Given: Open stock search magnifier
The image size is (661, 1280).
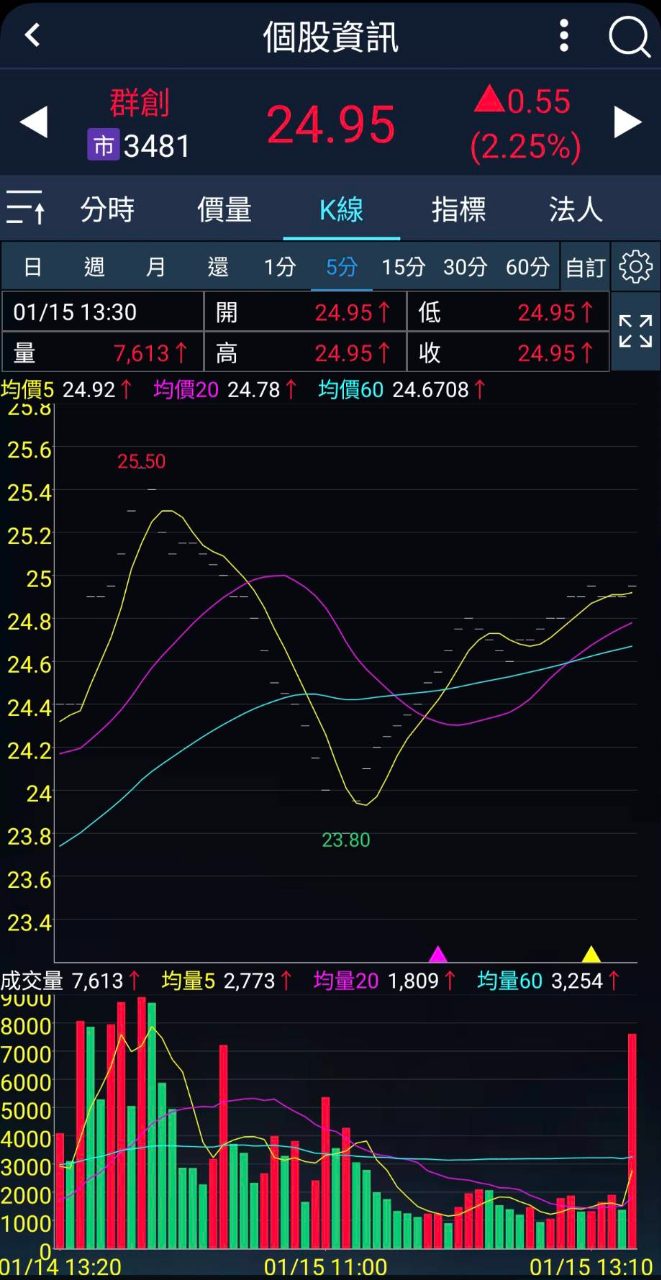Looking at the screenshot, I should (x=629, y=37).
